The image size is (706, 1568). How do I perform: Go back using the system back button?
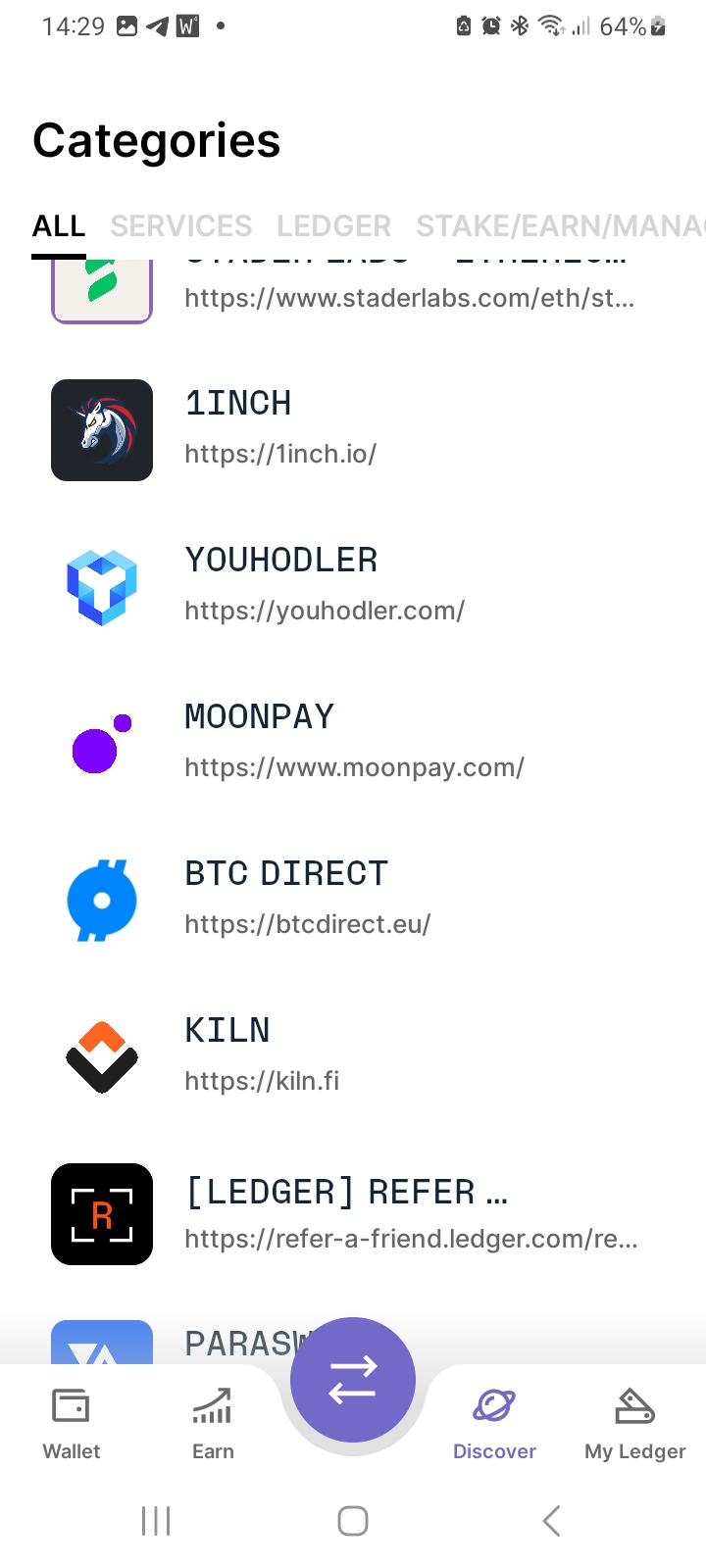(x=551, y=1521)
